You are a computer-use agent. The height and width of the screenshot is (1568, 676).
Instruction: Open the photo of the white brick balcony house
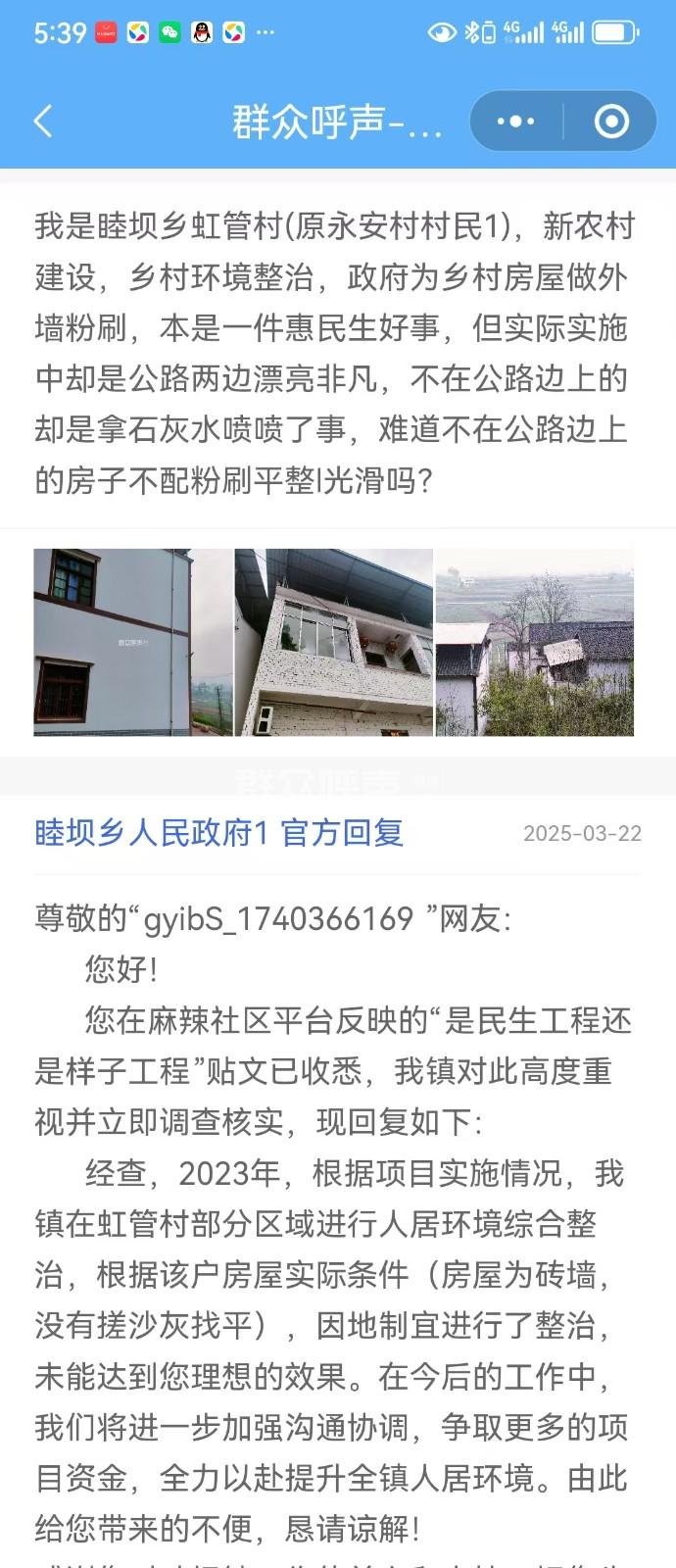333,642
